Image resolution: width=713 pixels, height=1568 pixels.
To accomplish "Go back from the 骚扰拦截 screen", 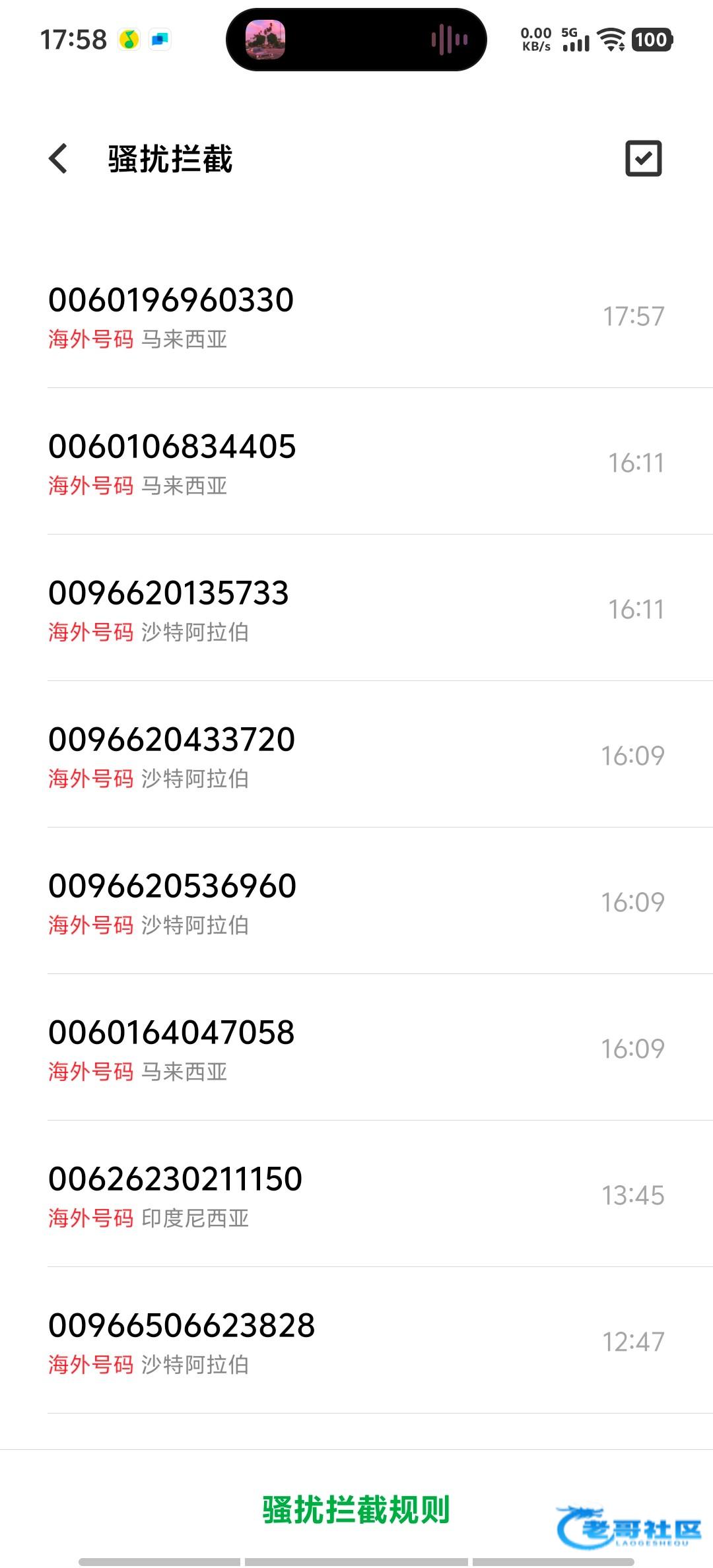I will pos(59,159).
